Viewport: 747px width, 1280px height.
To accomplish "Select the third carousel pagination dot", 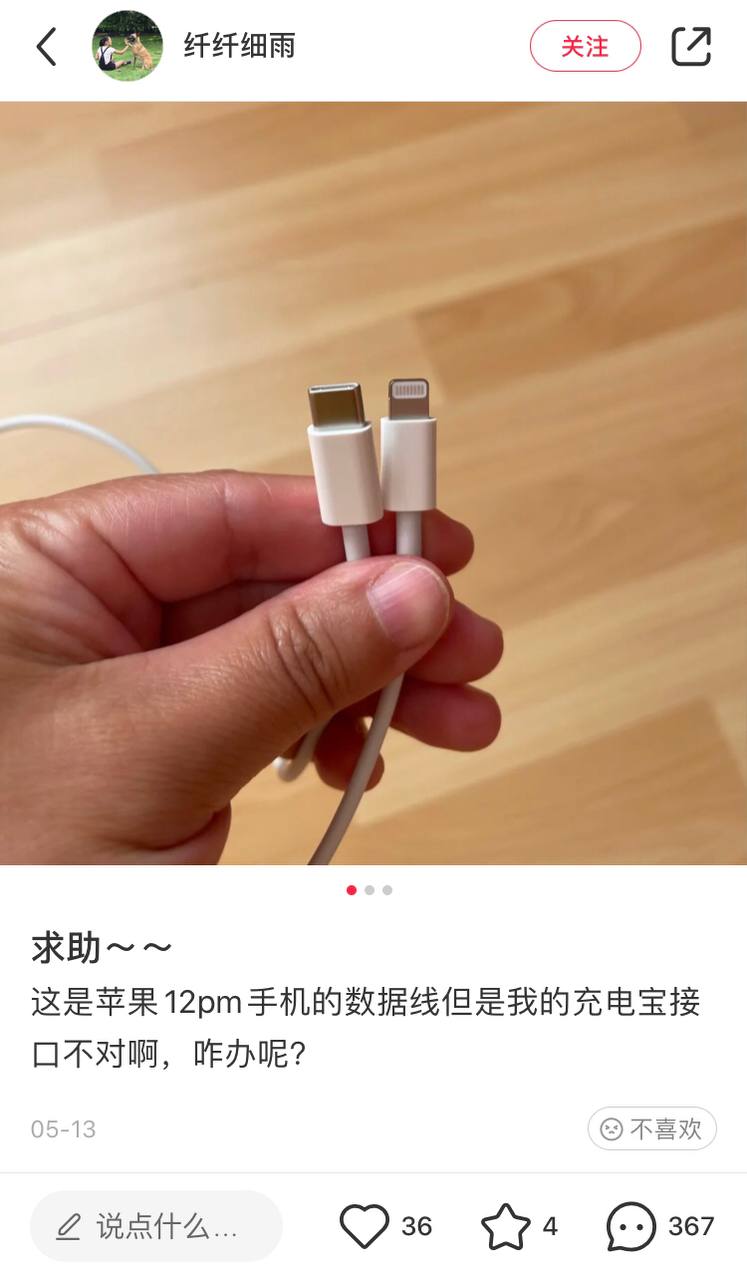I will [387, 888].
